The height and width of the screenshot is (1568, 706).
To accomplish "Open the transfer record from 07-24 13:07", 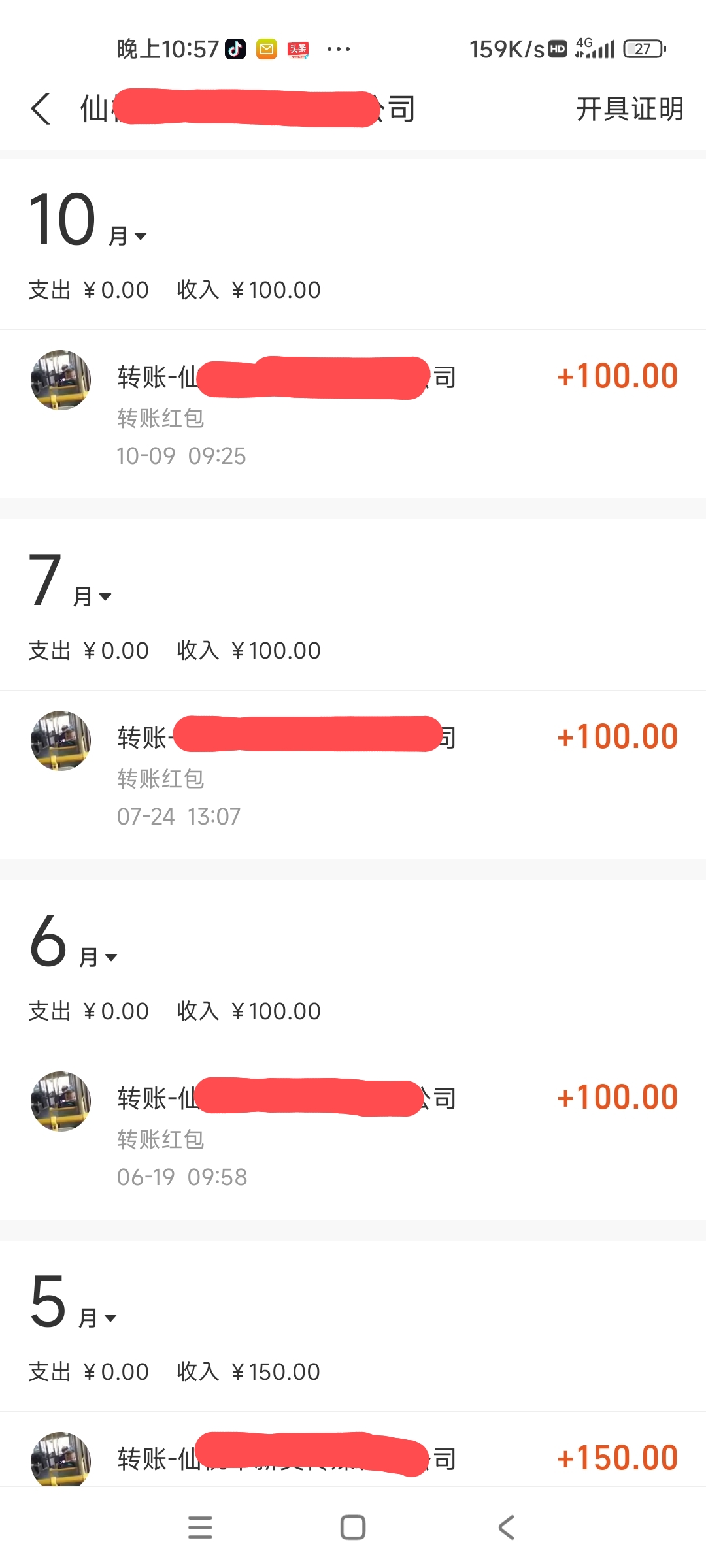I will pyautogui.click(x=353, y=775).
